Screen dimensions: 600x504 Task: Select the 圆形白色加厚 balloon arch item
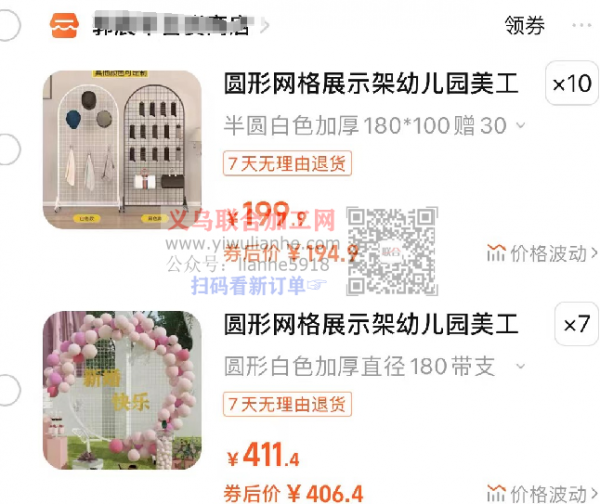[x=8, y=390]
